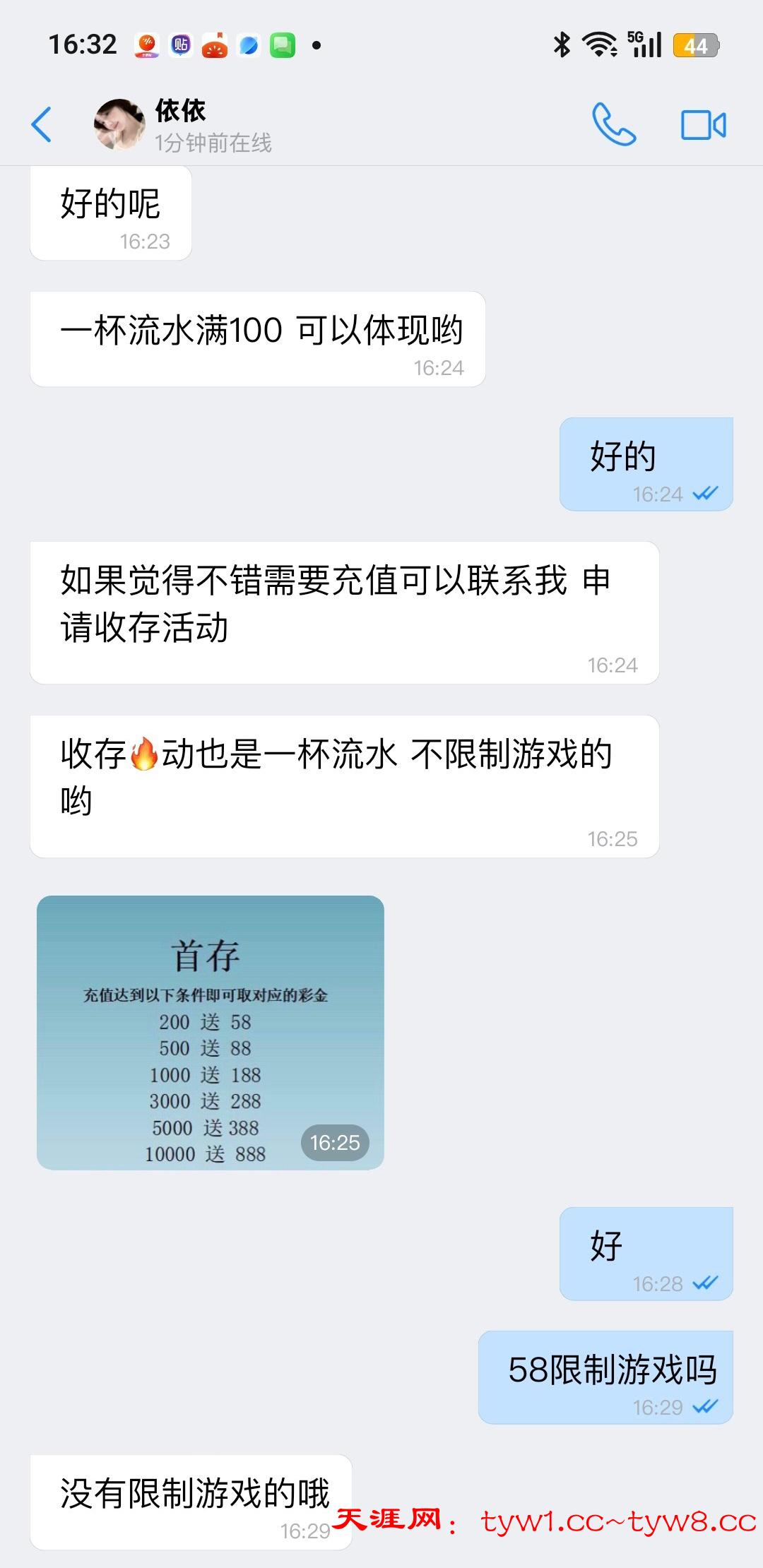Open 依依's profile from the chat header

pos(119,125)
